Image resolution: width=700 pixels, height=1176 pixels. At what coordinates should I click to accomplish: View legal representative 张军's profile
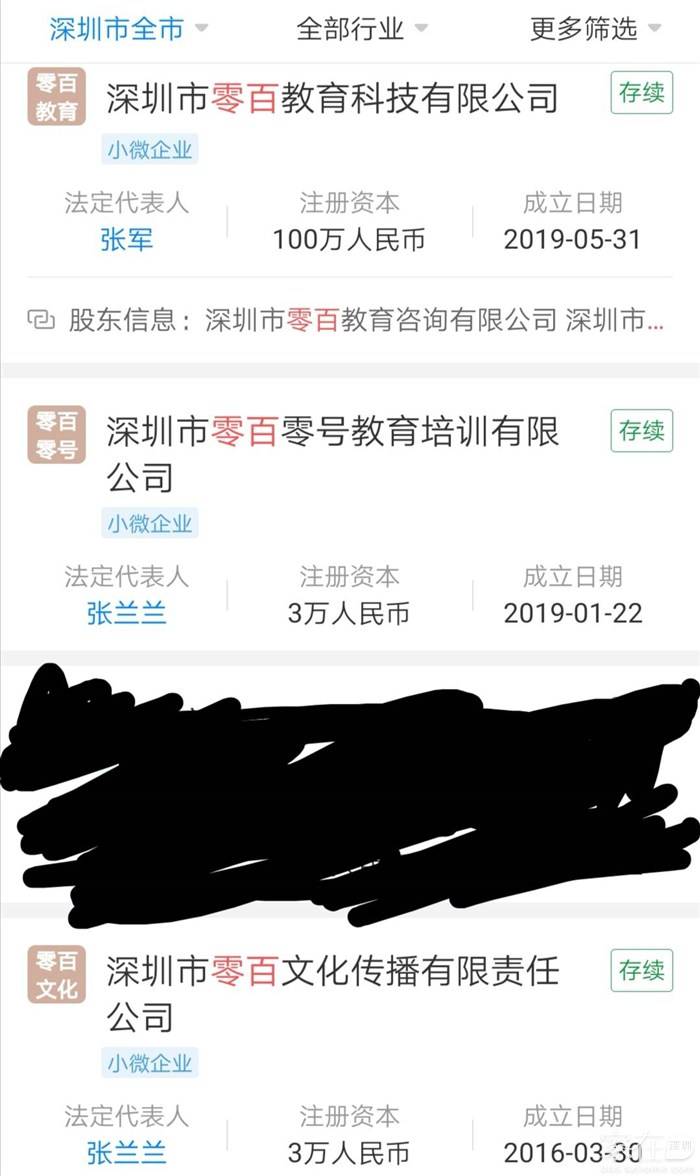[127, 240]
